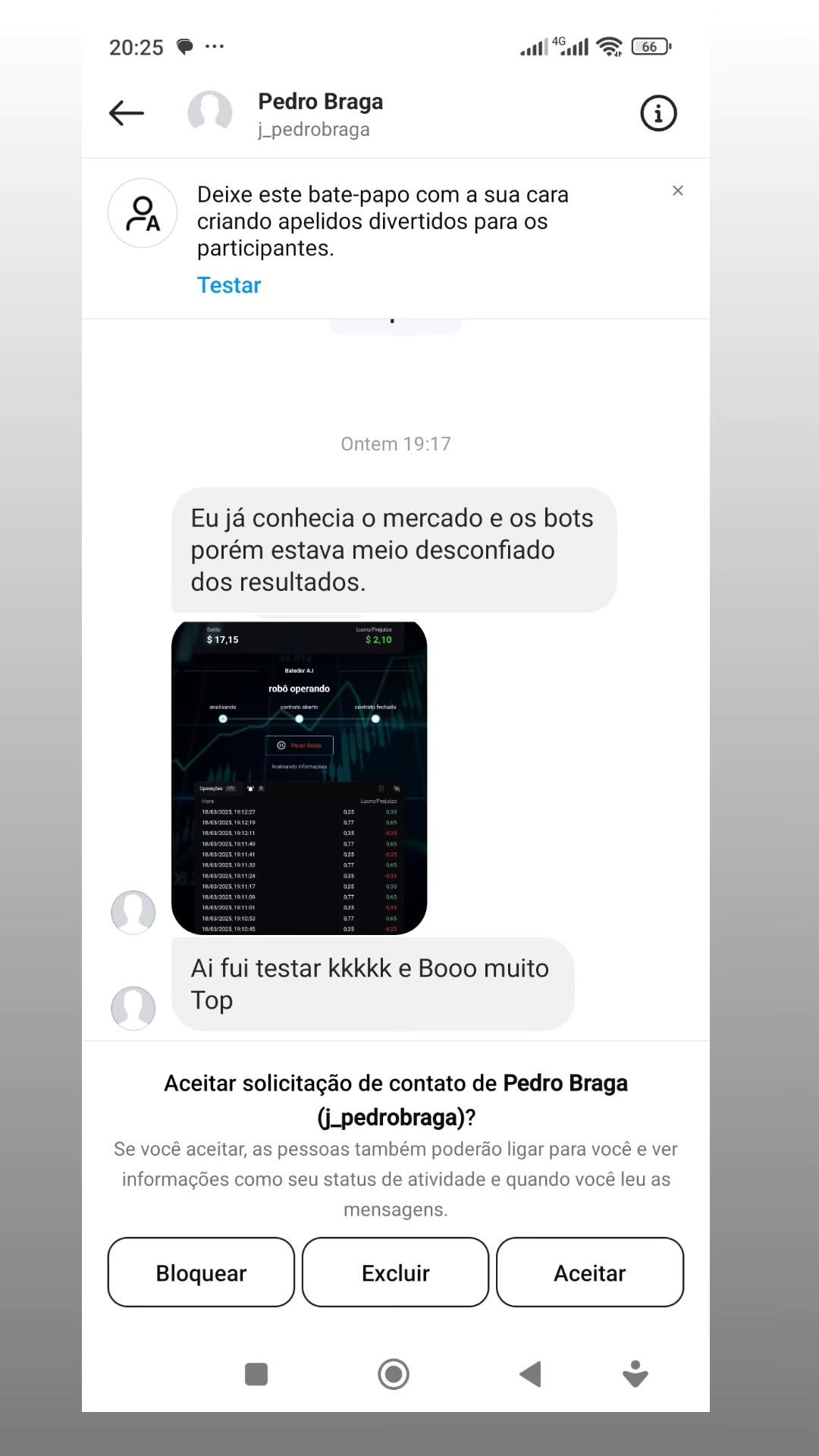Tap Testar to try nicknames
819x1456 pixels.
[x=229, y=285]
